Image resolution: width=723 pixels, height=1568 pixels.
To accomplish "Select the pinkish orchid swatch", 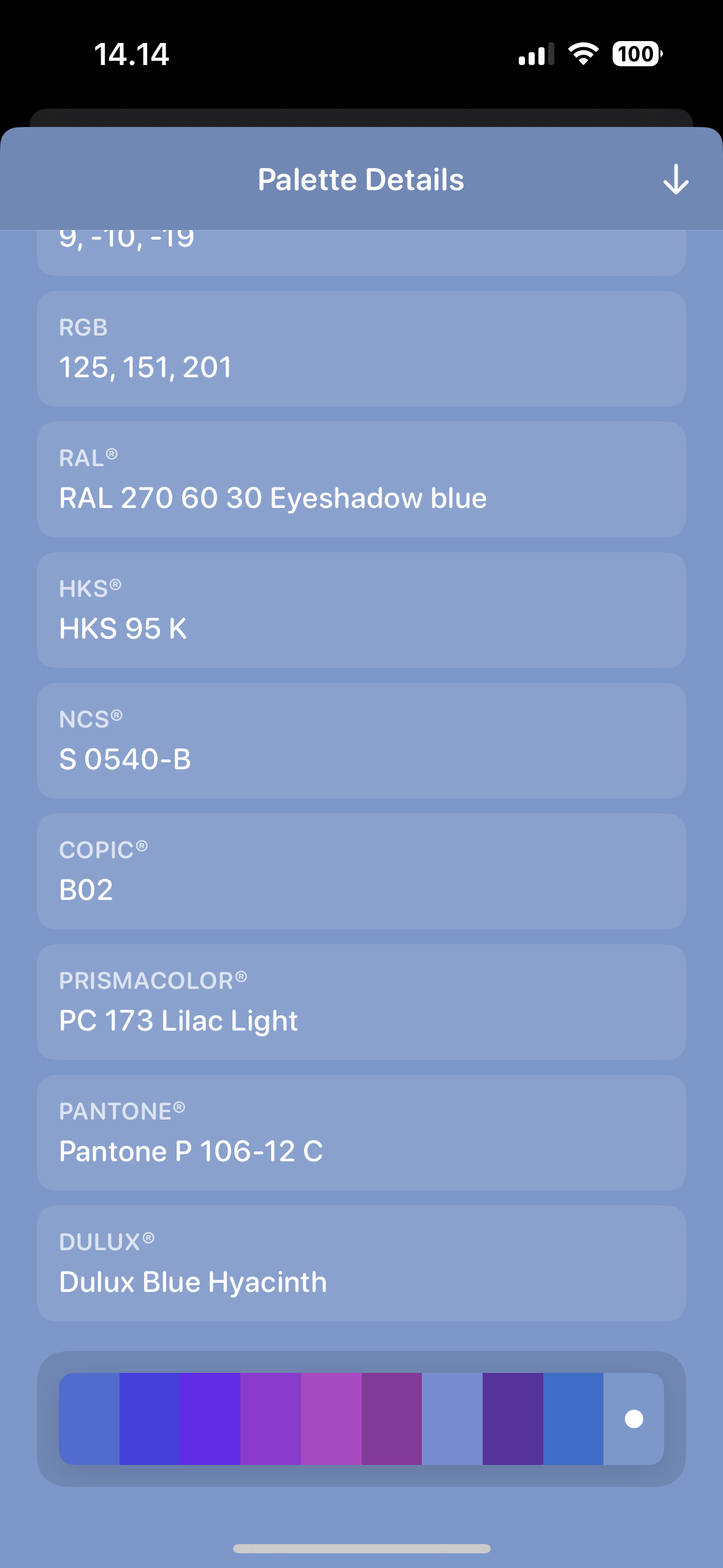I will (331, 1418).
